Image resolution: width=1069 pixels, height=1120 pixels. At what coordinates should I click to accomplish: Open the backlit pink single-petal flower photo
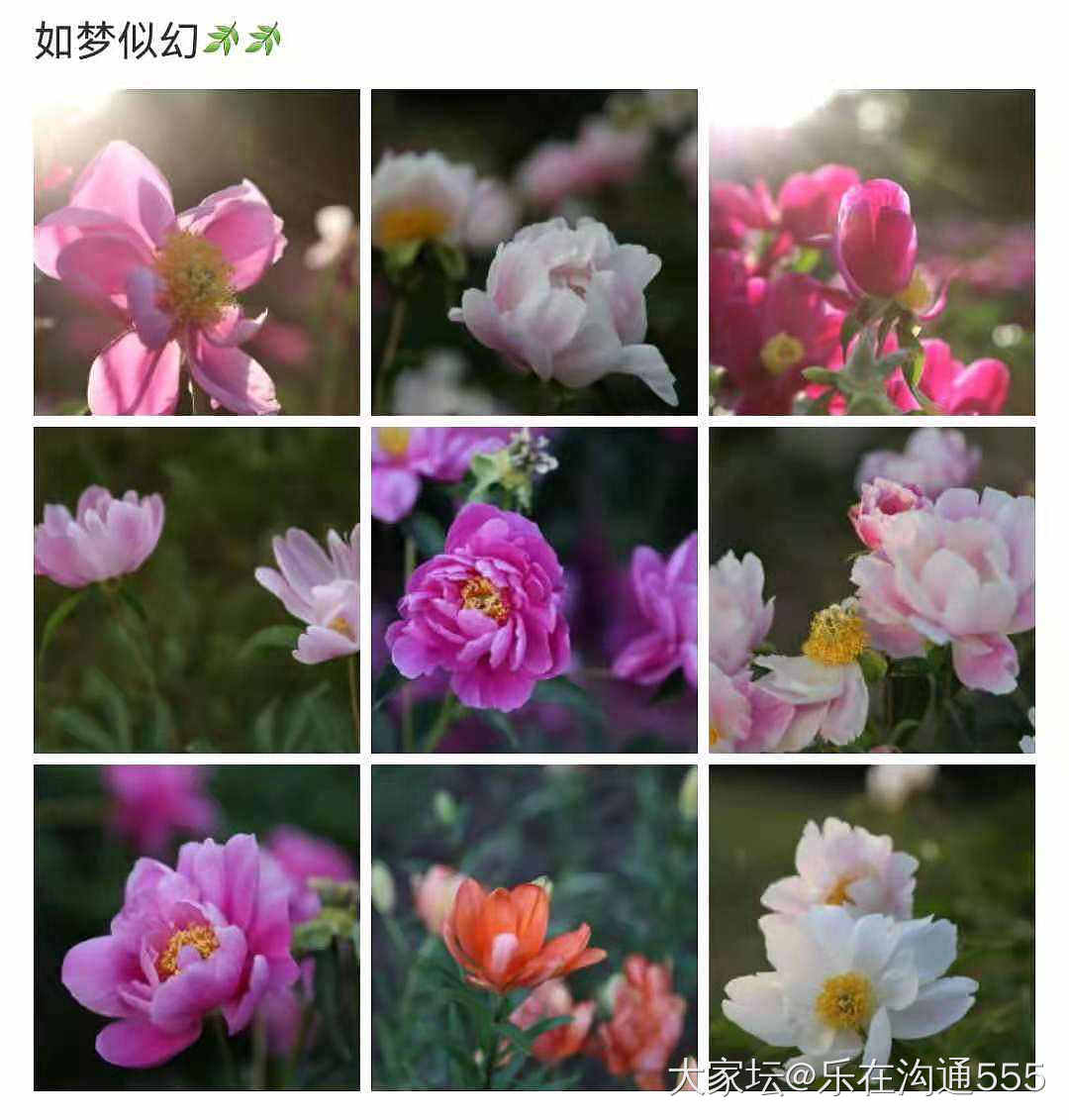[x=196, y=252]
